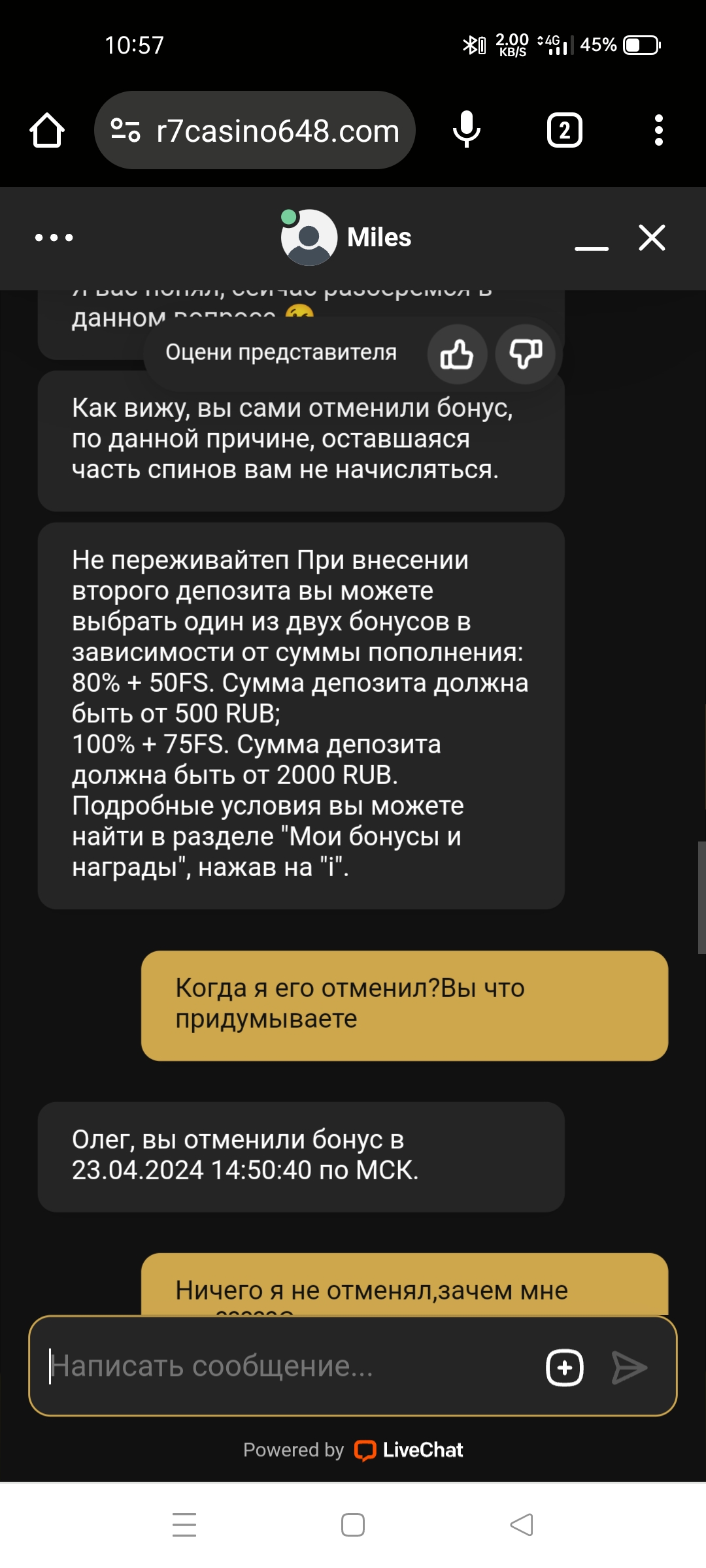Image resolution: width=706 pixels, height=1568 pixels.
Task: Rate the representative with thumbs down
Action: [526, 354]
